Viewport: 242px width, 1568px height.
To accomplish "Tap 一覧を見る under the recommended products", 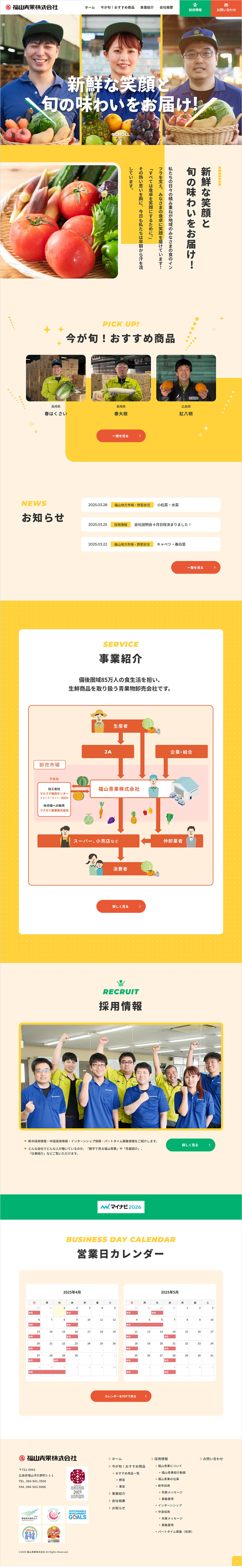I will (121, 436).
